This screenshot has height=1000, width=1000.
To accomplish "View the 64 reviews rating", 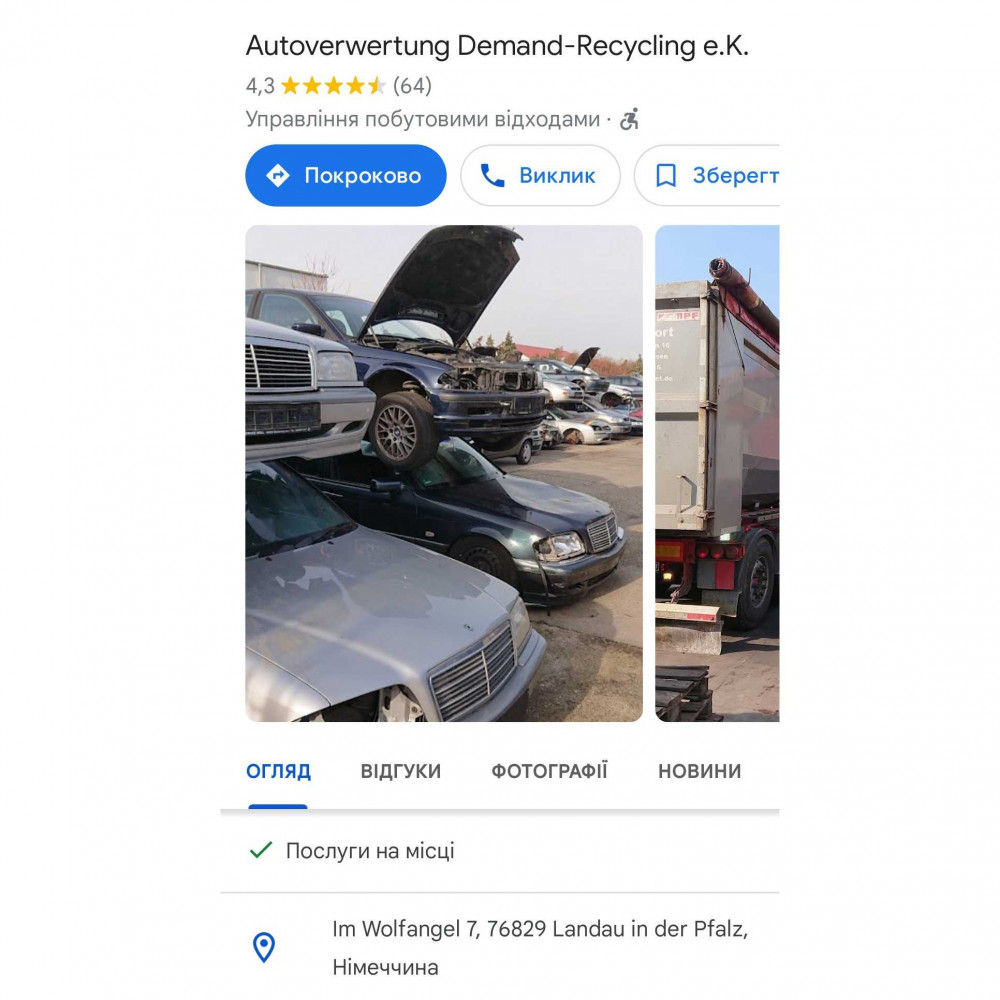I will pyautogui.click(x=338, y=86).
